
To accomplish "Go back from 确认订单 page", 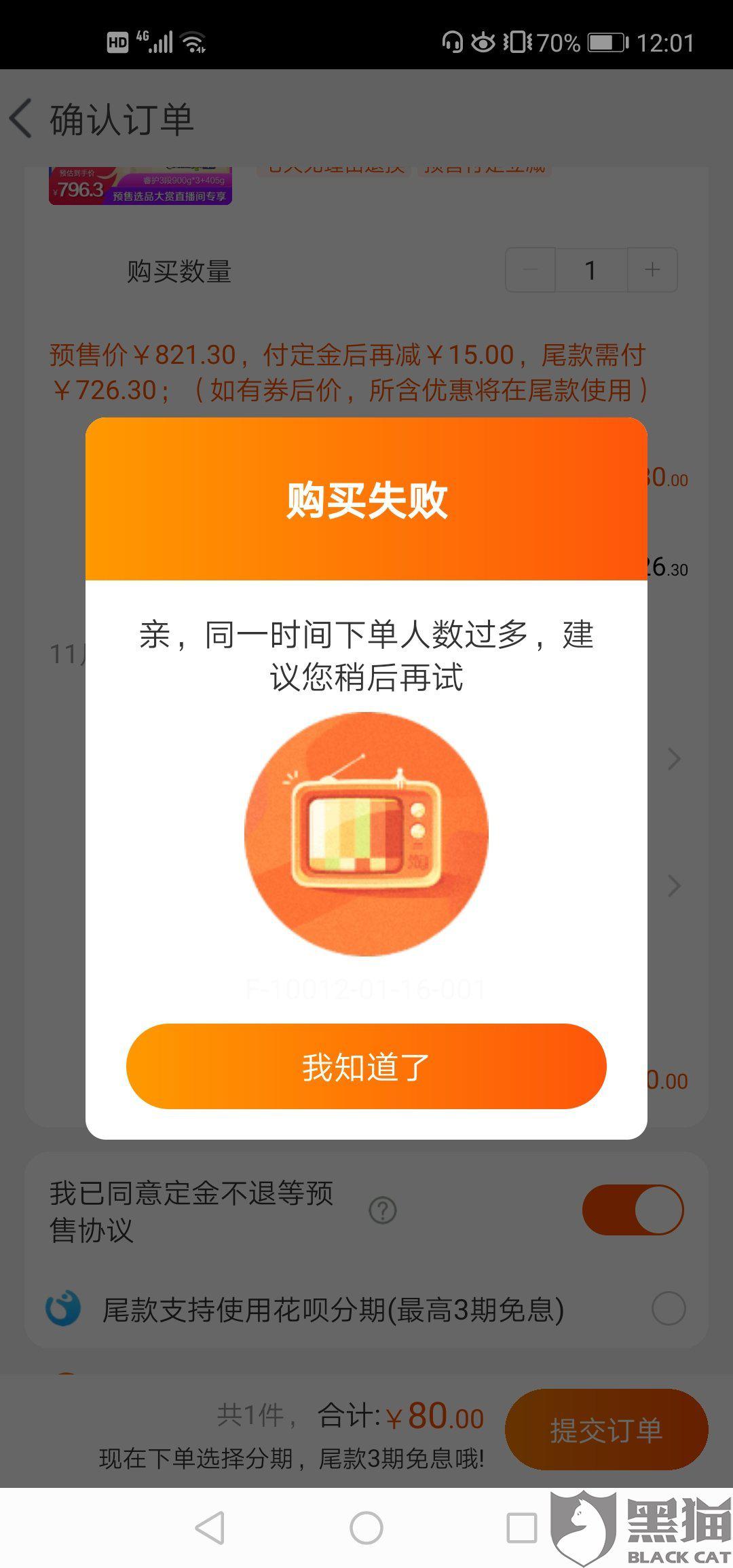I will [x=22, y=119].
